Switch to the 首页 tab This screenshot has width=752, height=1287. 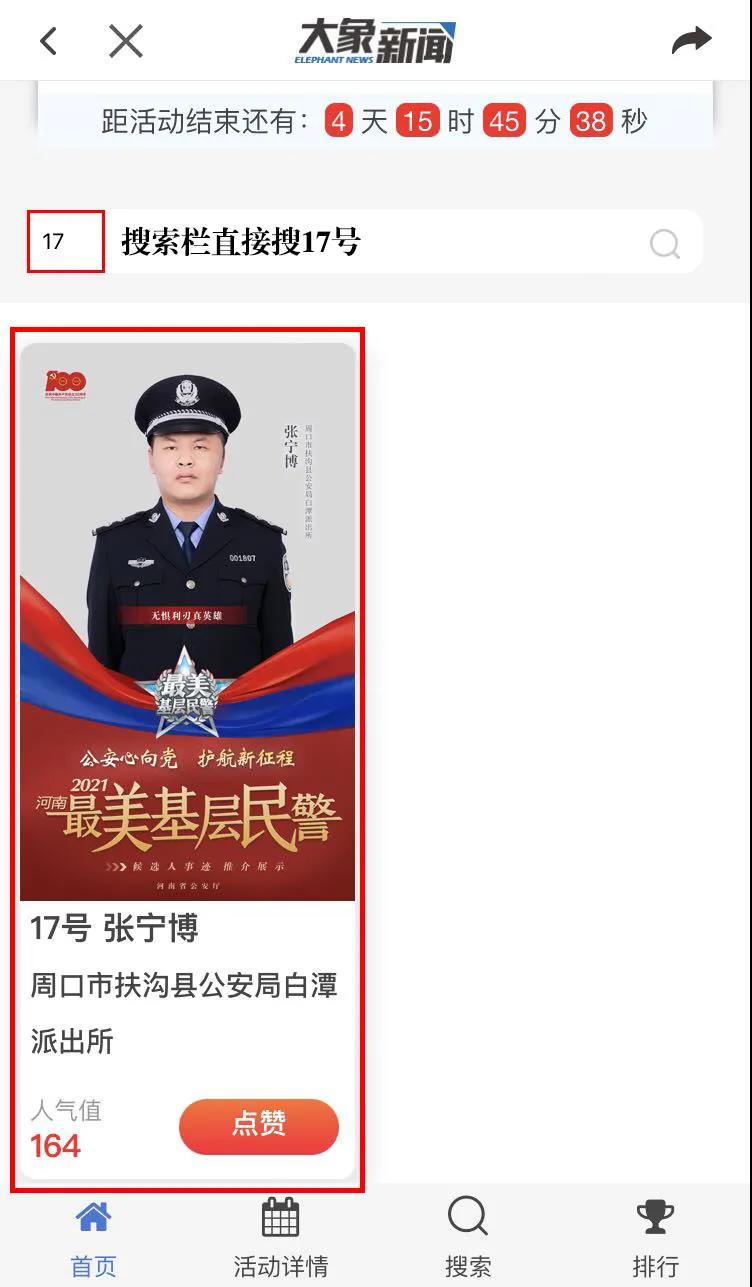tap(93, 1238)
